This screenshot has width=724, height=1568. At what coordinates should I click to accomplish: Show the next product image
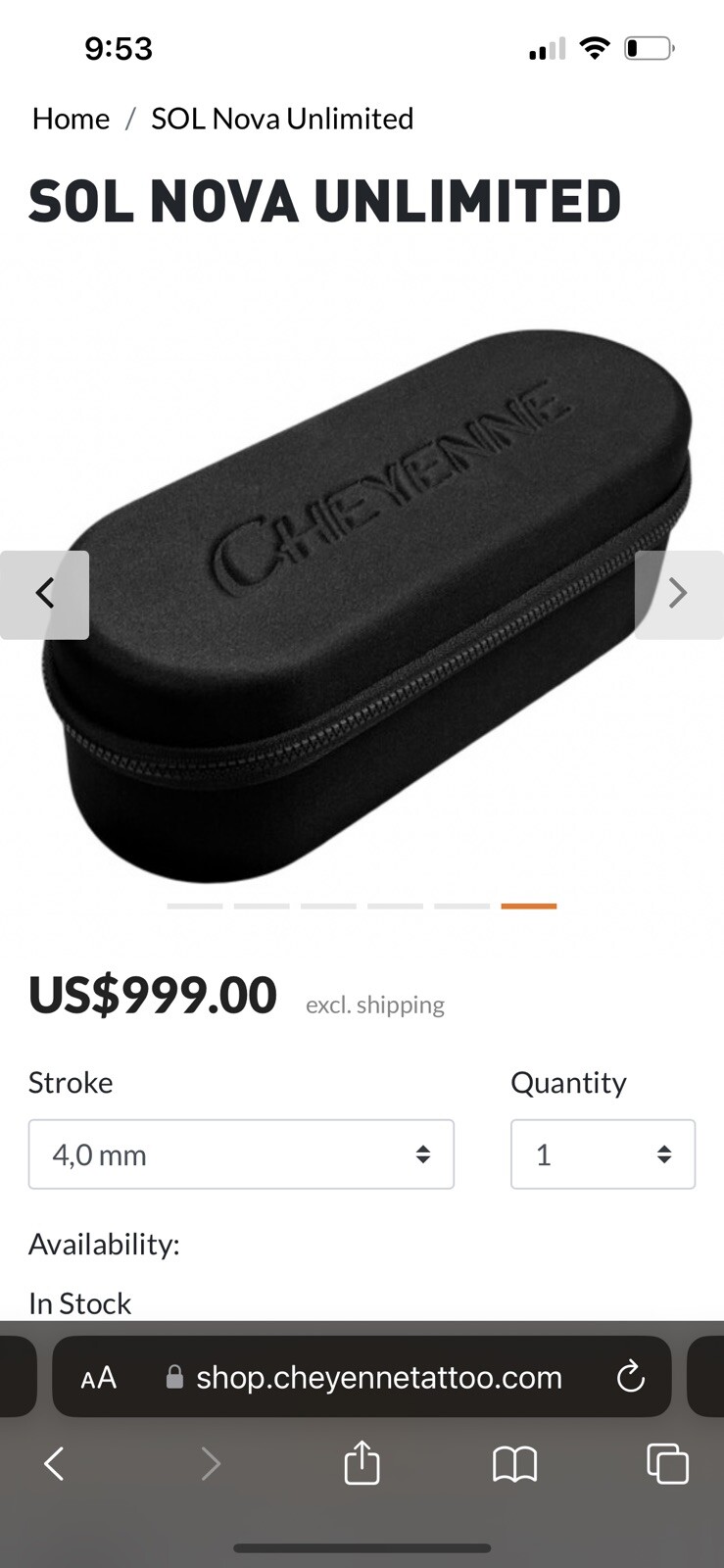pos(678,594)
